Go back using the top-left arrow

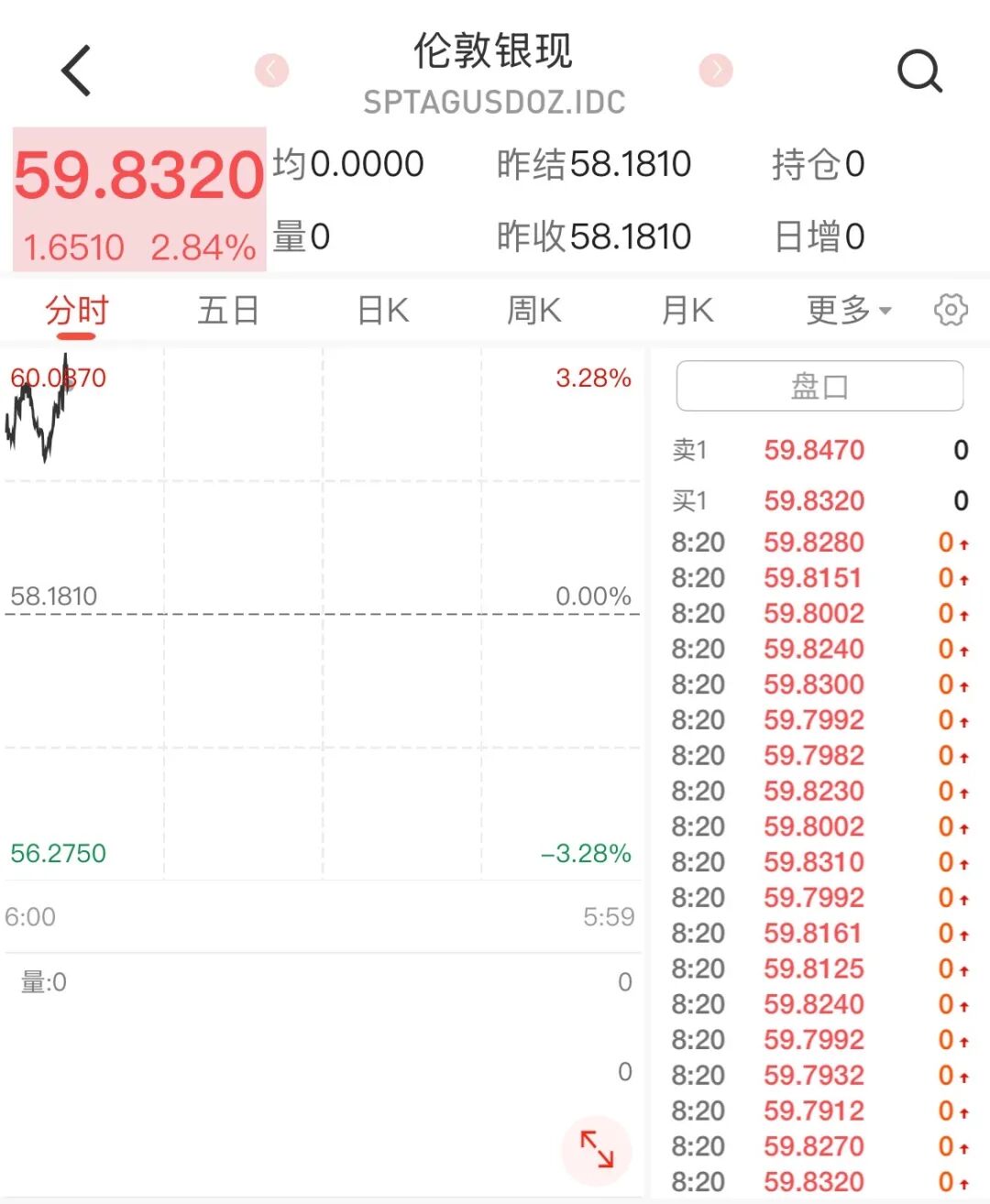click(x=76, y=71)
